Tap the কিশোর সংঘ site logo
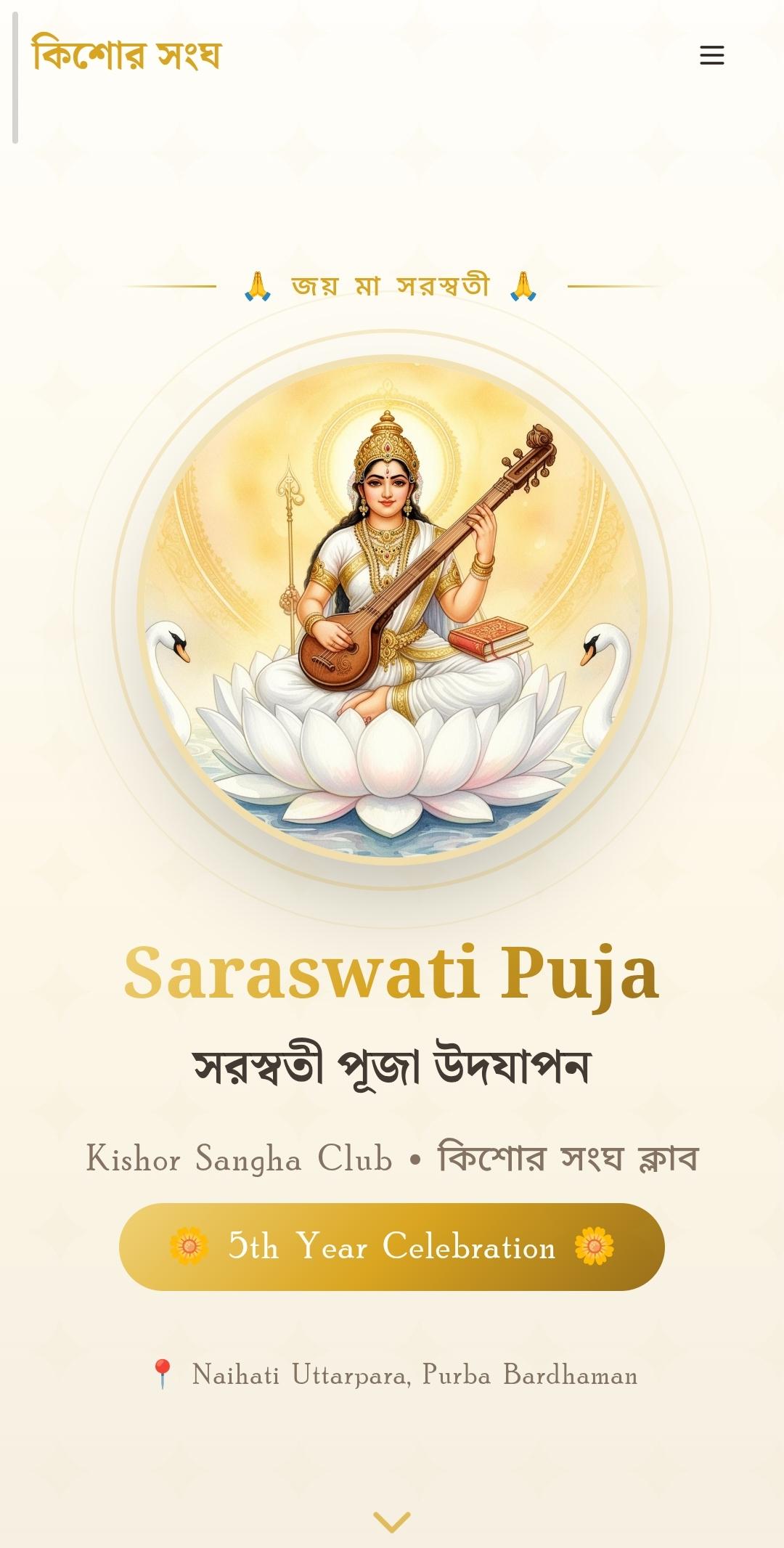784x1548 pixels. [126, 54]
